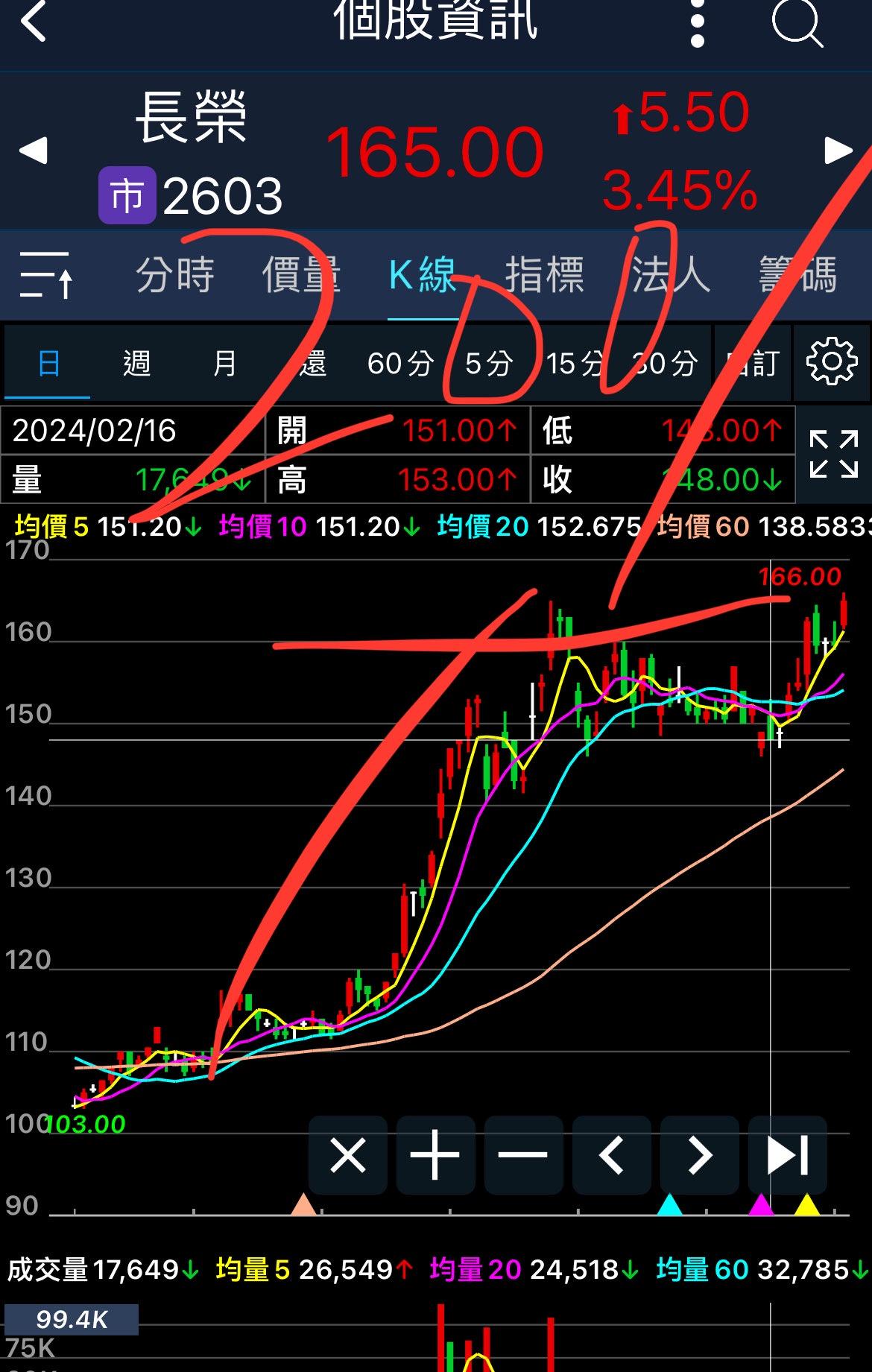The height and width of the screenshot is (1372, 872).
Task: Open the sort list menu icon
Action: click(x=46, y=275)
